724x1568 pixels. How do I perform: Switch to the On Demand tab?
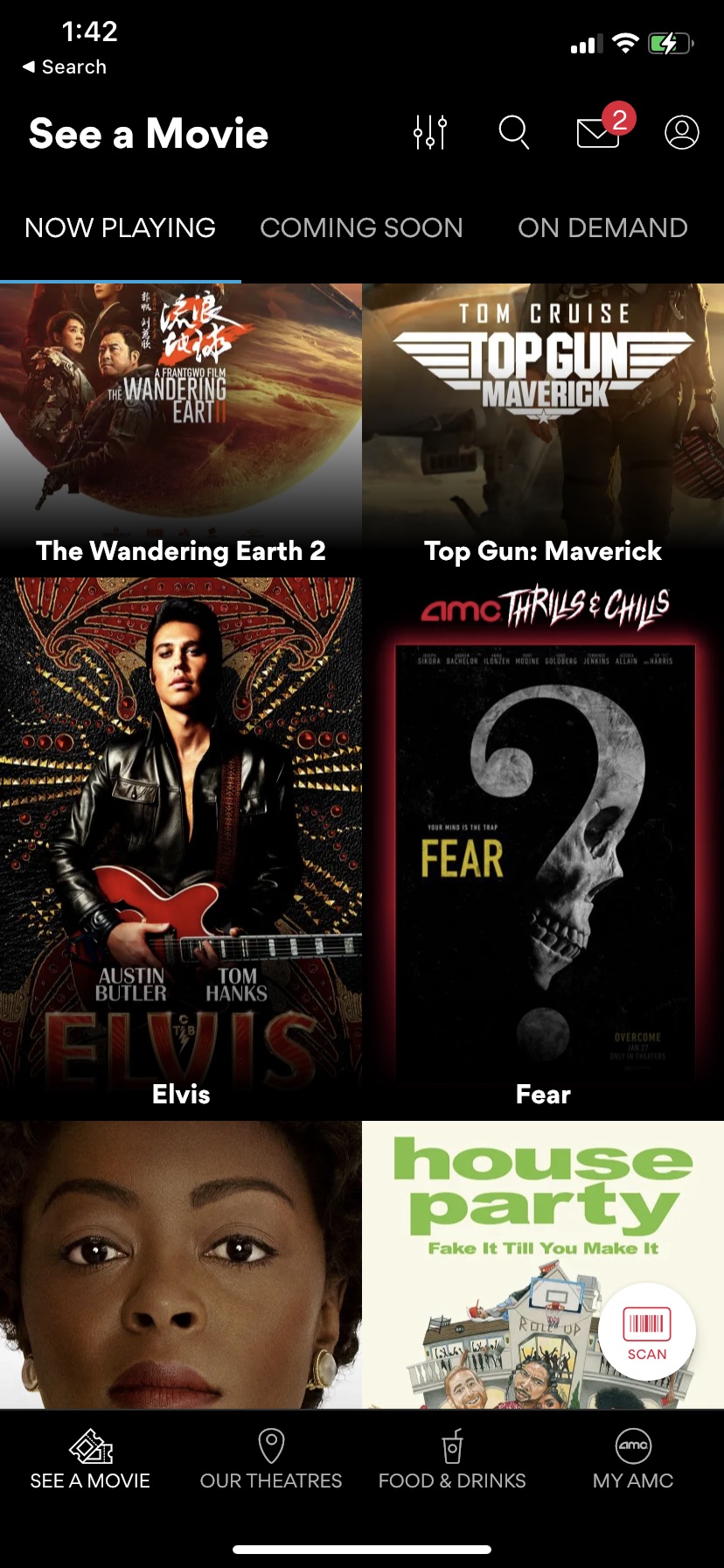click(x=602, y=228)
